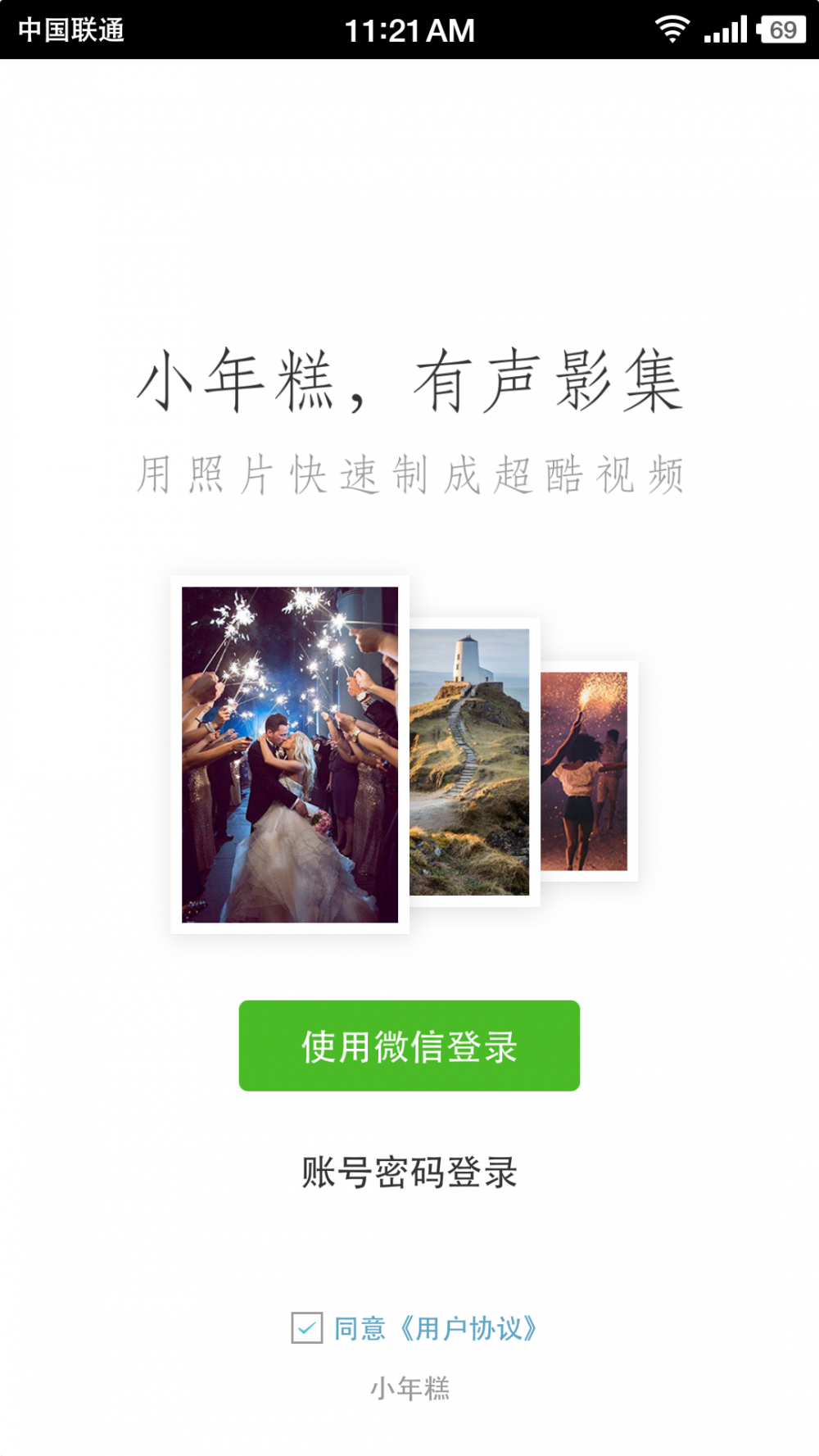Uncheck the 同意 agreement checkbox
The image size is (819, 1456).
click(306, 1327)
